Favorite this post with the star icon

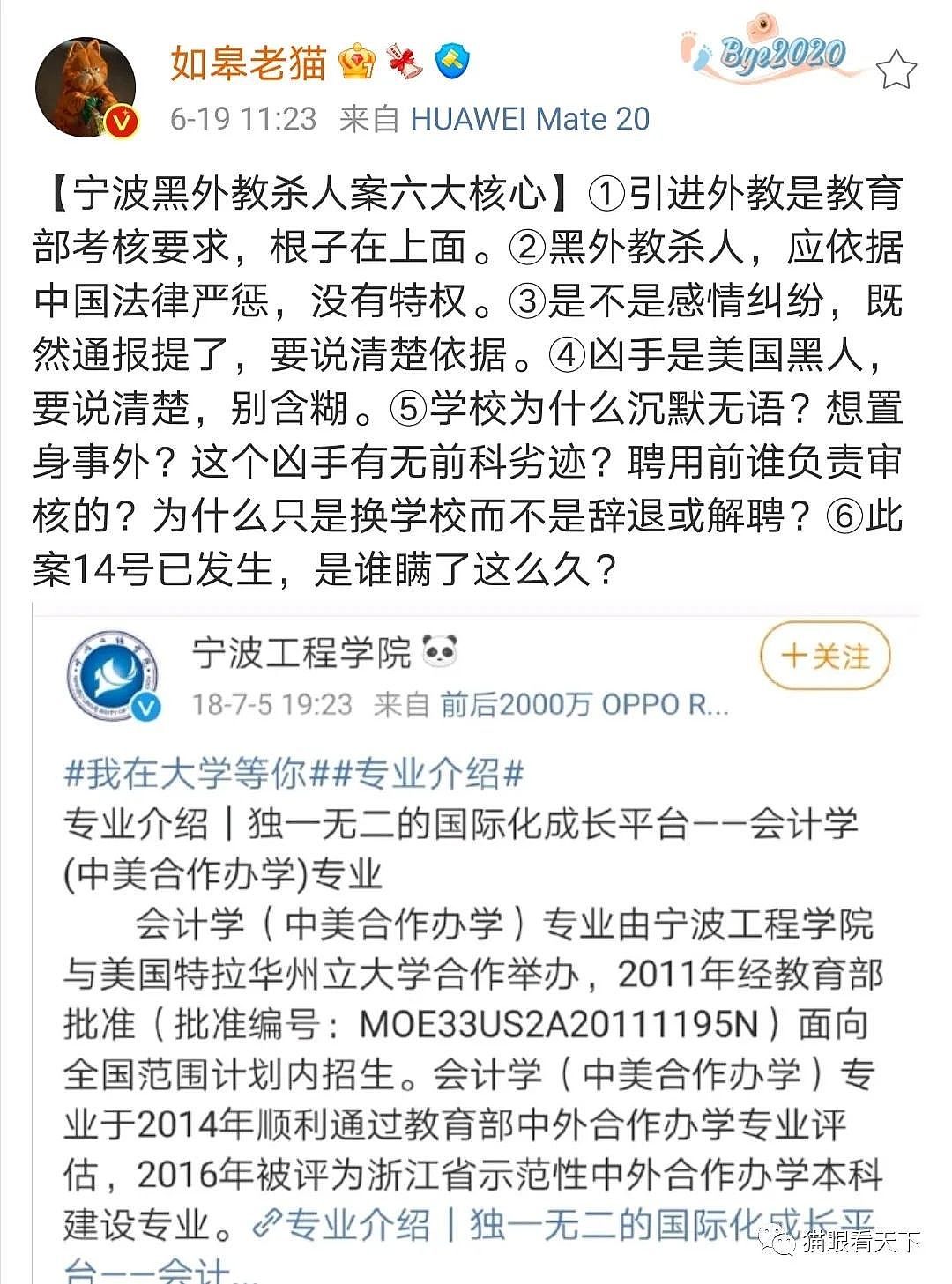896,70
